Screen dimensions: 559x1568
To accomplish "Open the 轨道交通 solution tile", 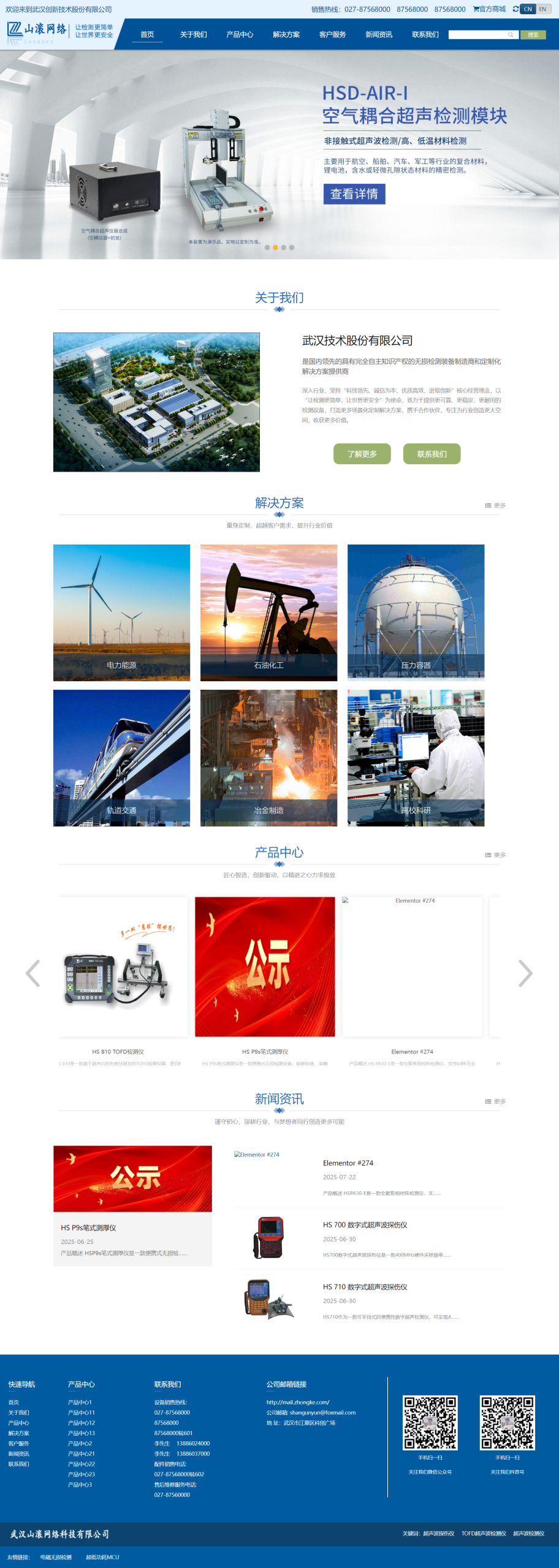I will (x=121, y=758).
